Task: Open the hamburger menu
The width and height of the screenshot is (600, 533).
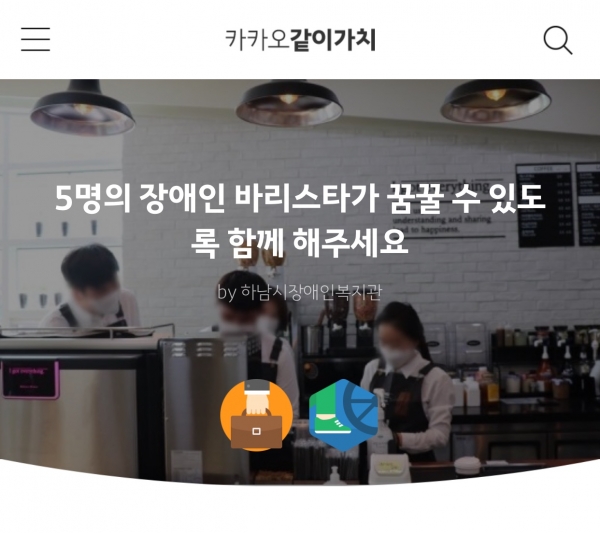Action: click(x=35, y=40)
